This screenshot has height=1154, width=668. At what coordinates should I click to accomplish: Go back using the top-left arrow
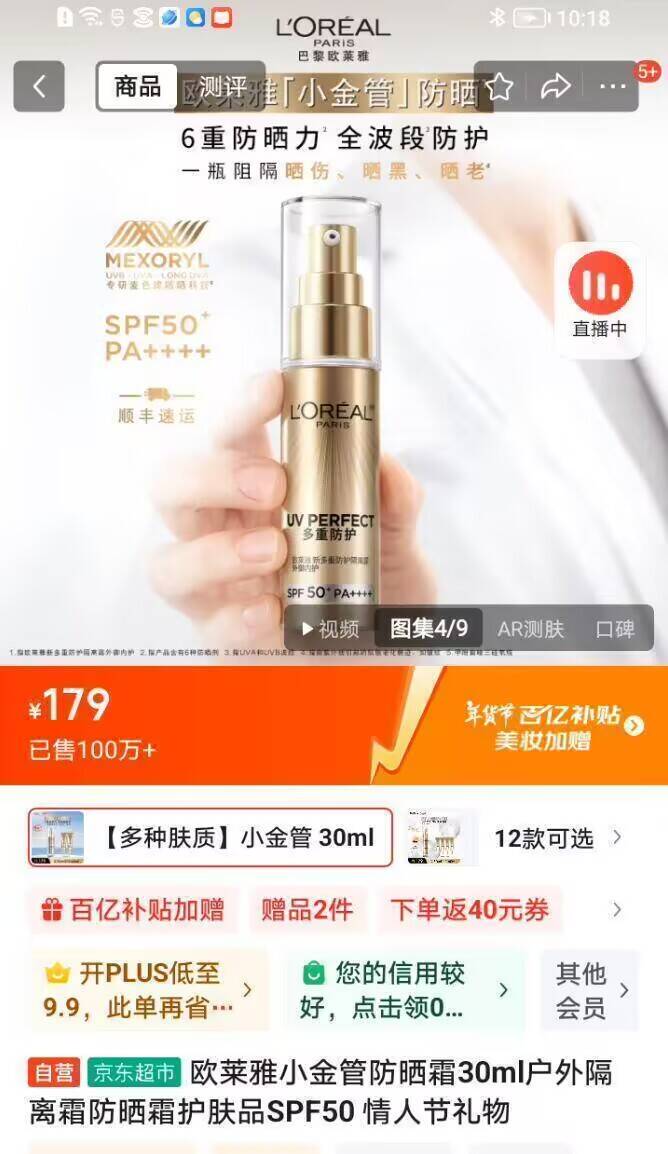39,87
